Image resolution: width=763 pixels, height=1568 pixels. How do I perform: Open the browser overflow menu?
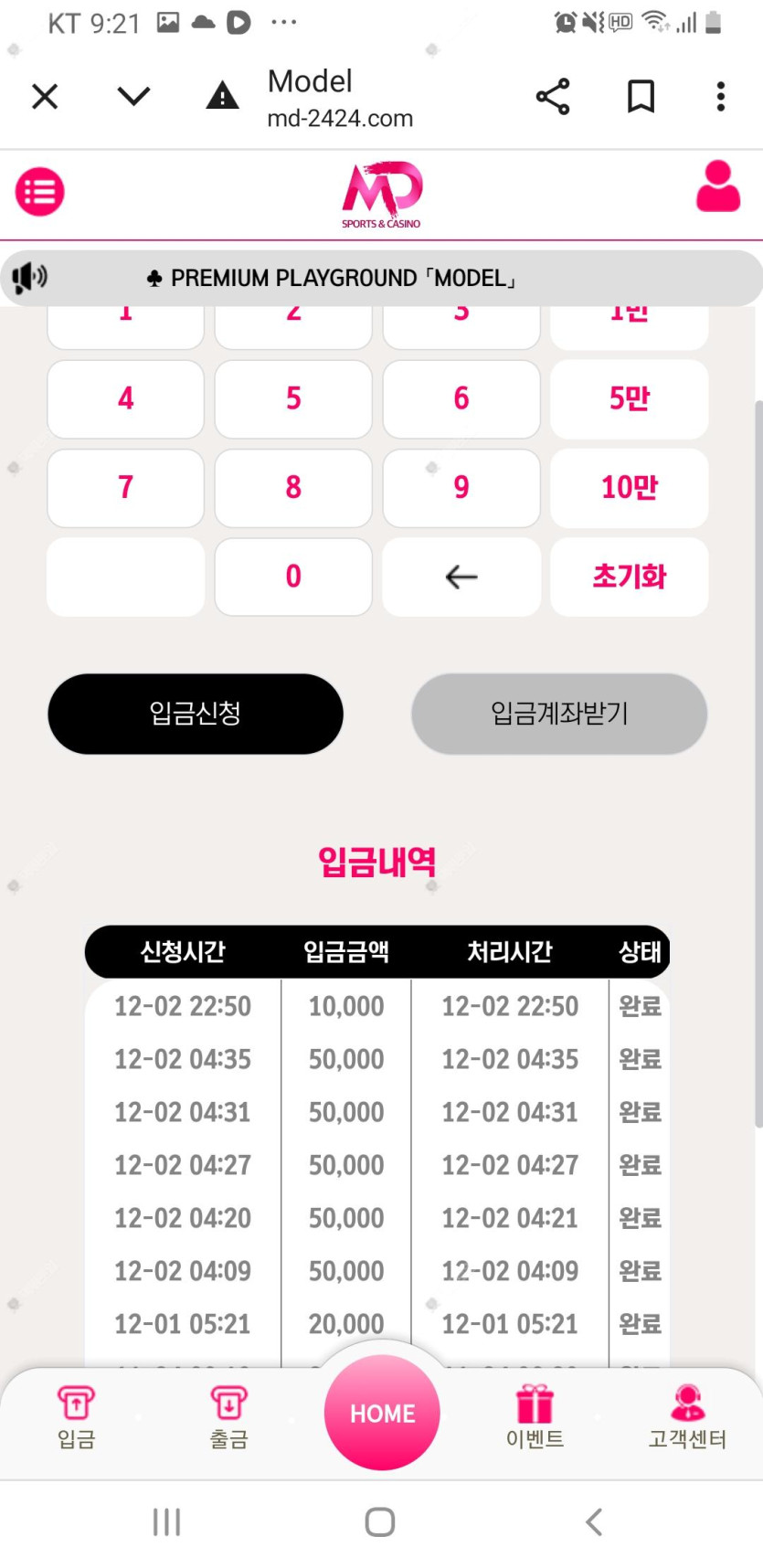pos(720,96)
